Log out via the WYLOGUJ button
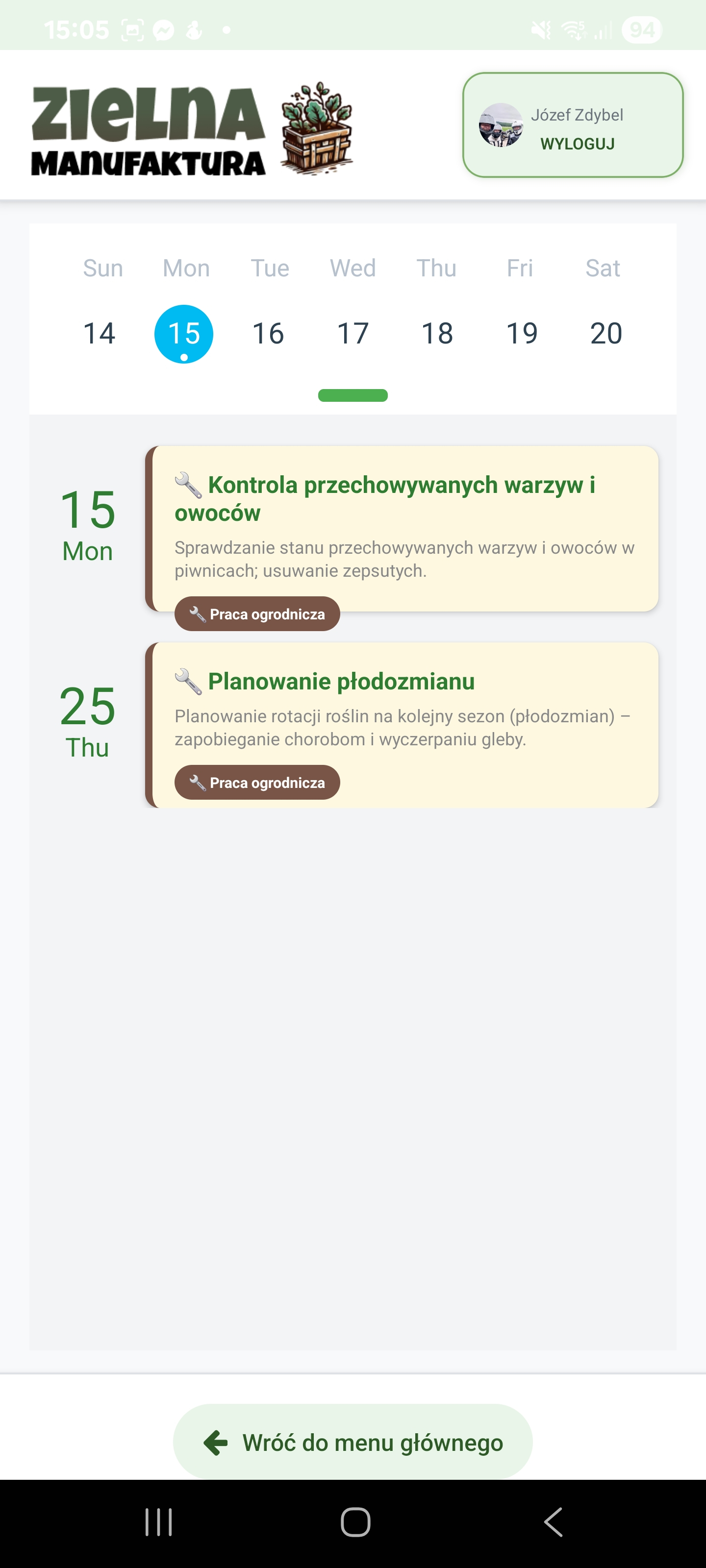This screenshot has width=706, height=1568. point(576,144)
